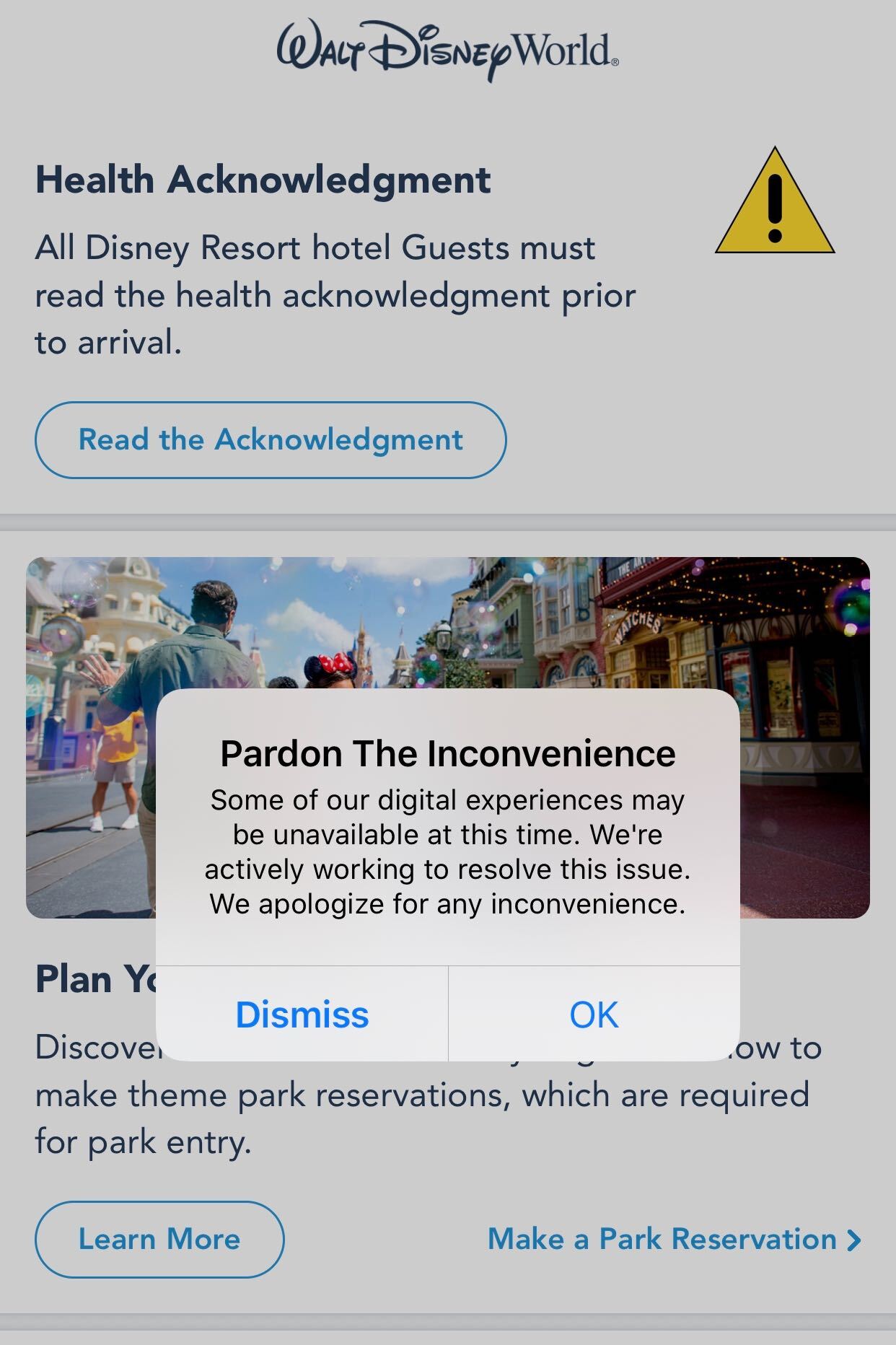Tap OK on the inconvenience dialog
Screen dimensions: 896x1345
click(x=594, y=1014)
